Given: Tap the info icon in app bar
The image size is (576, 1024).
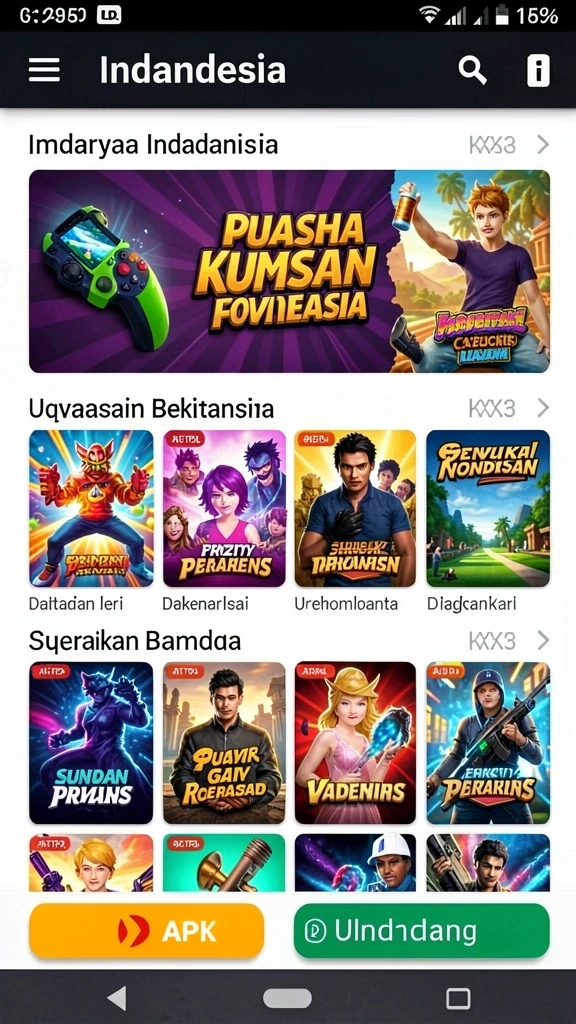Looking at the screenshot, I should click(x=538, y=70).
